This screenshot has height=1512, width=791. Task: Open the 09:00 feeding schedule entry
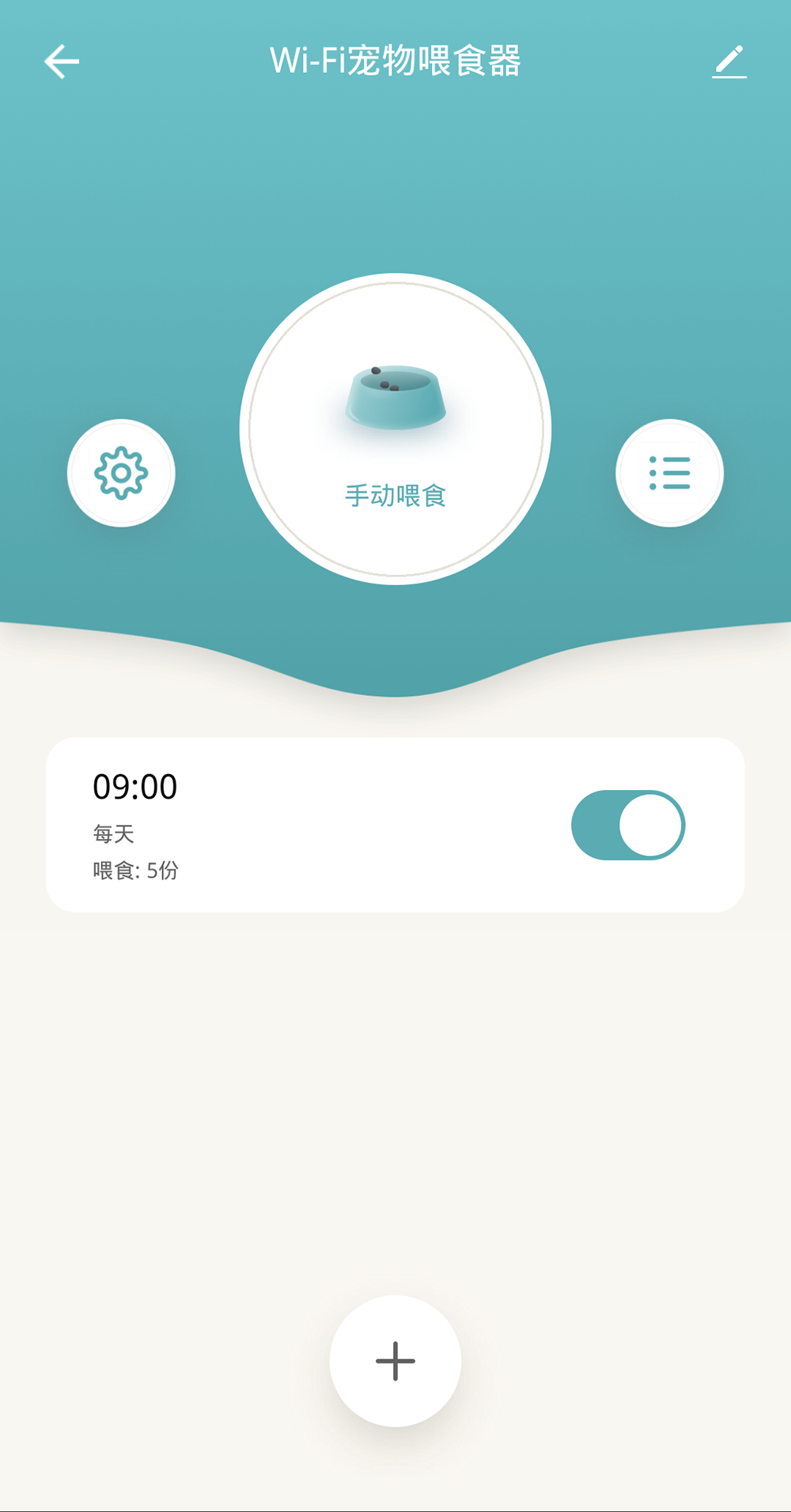(x=316, y=825)
